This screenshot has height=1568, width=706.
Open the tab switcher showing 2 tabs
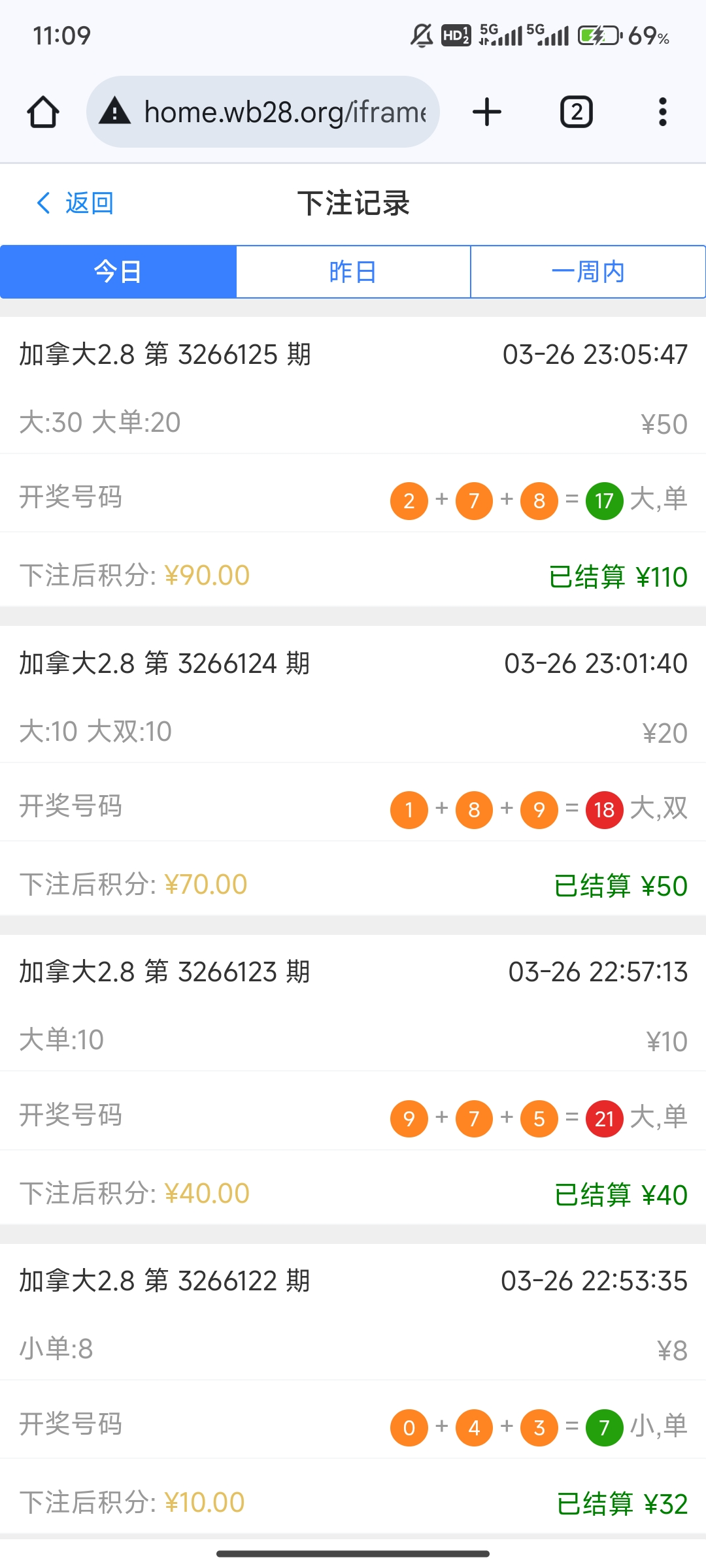[x=576, y=111]
